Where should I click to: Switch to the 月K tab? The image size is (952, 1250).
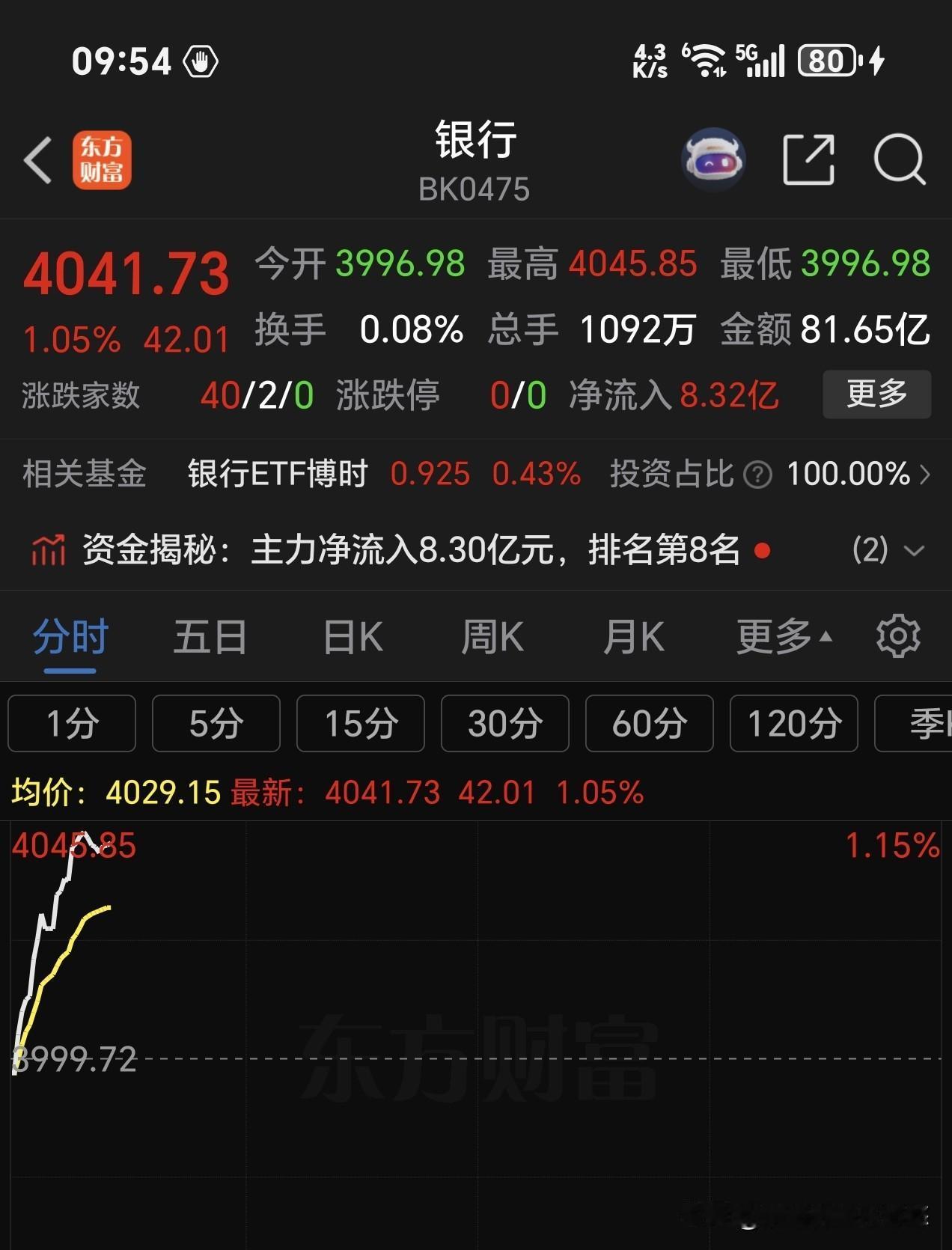[x=633, y=635]
